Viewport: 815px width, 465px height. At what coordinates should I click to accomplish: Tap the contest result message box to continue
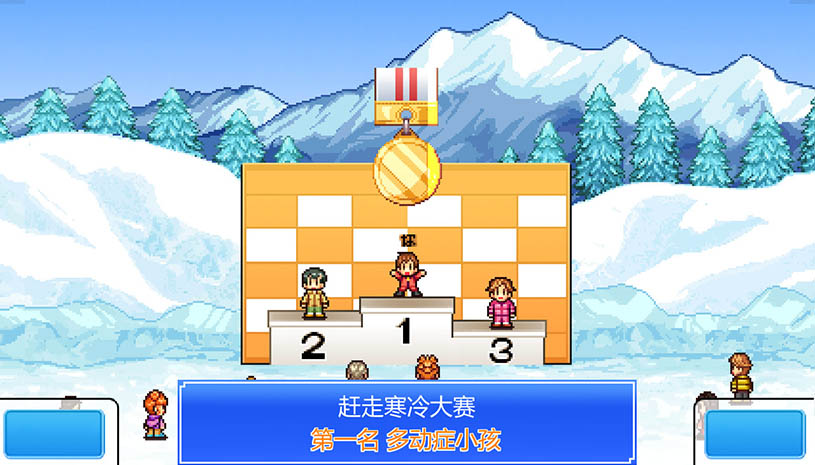pos(406,423)
